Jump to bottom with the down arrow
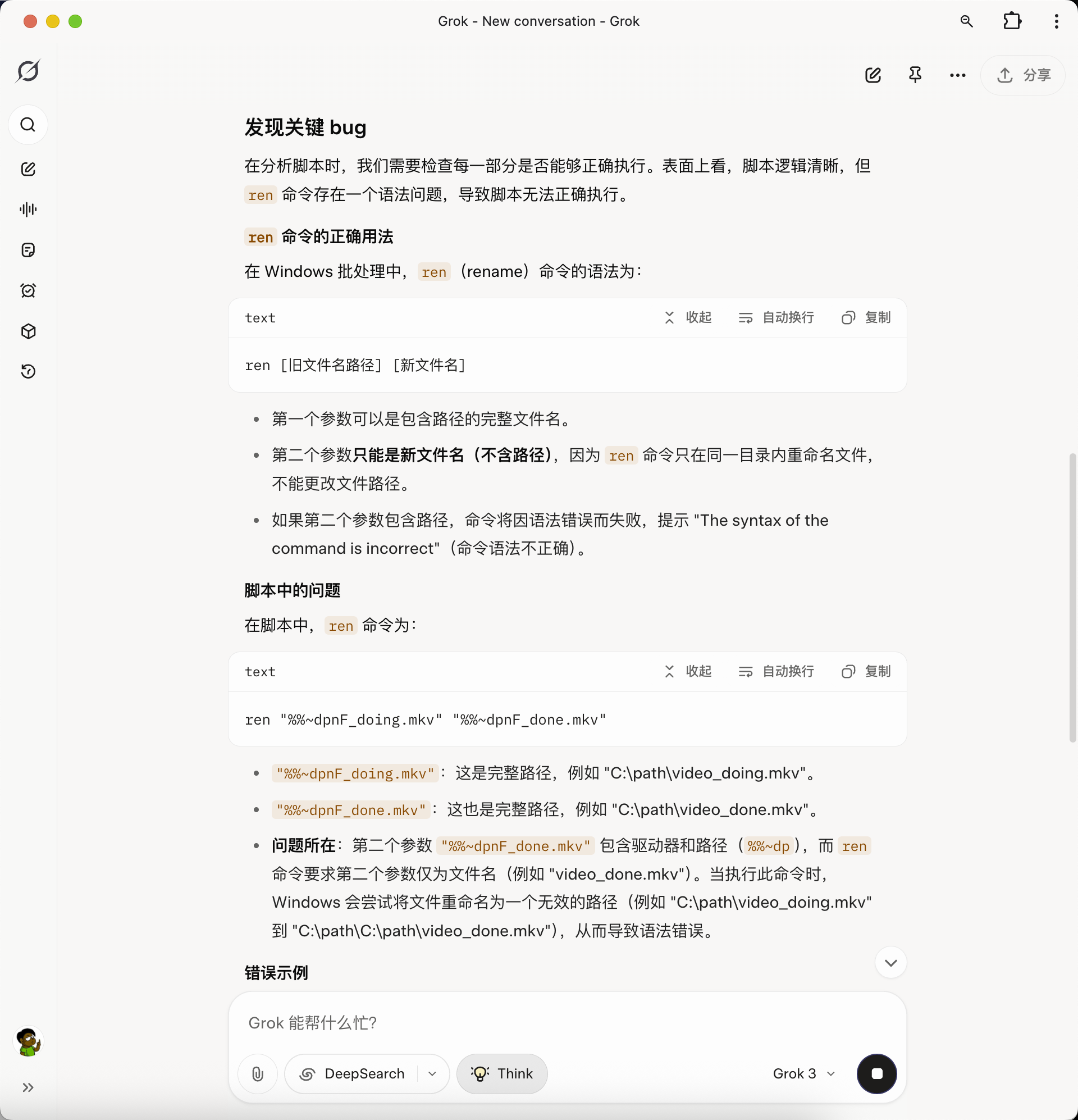The height and width of the screenshot is (1120, 1078). (x=890, y=963)
